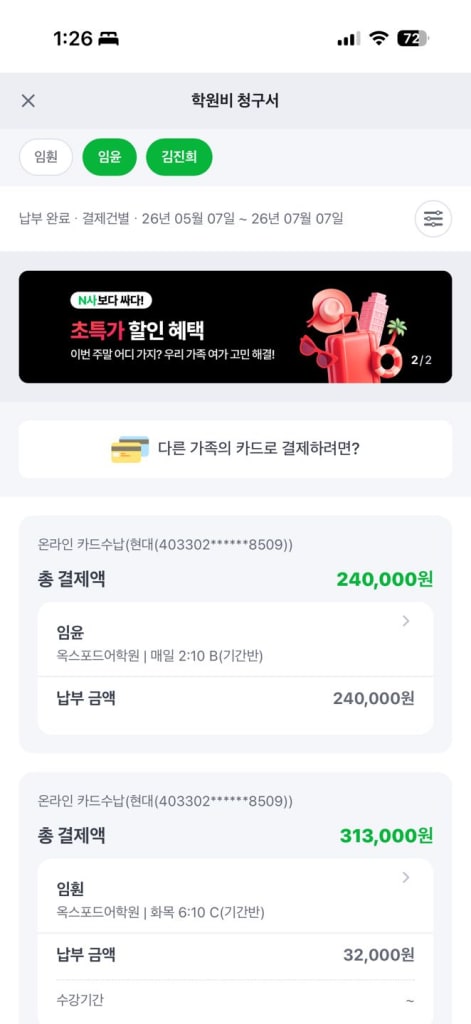Tap 다른 가족의 카드로 결제하려면?
Viewport: 471px width, 1024px height.
pyautogui.click(x=235, y=449)
